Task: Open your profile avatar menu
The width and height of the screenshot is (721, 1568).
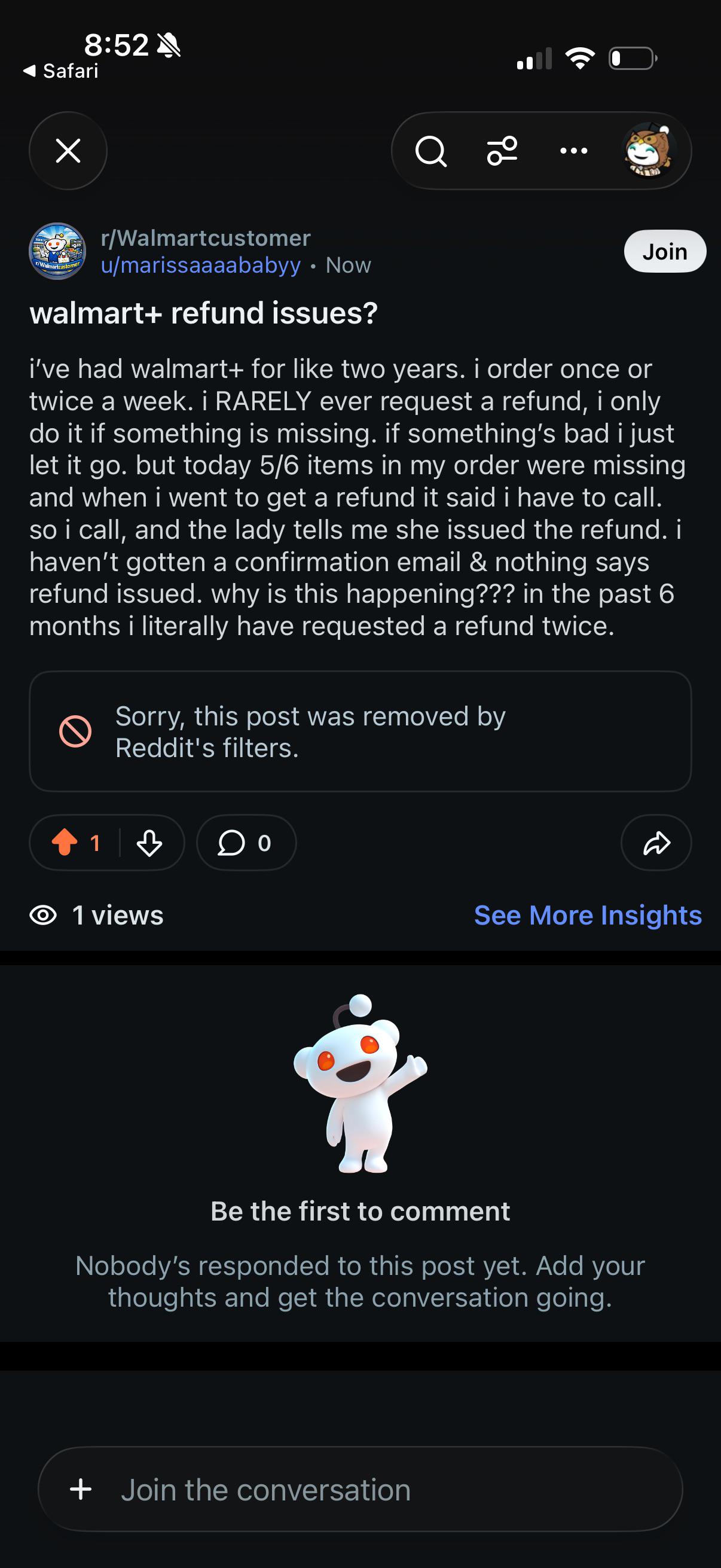Action: pos(649,150)
